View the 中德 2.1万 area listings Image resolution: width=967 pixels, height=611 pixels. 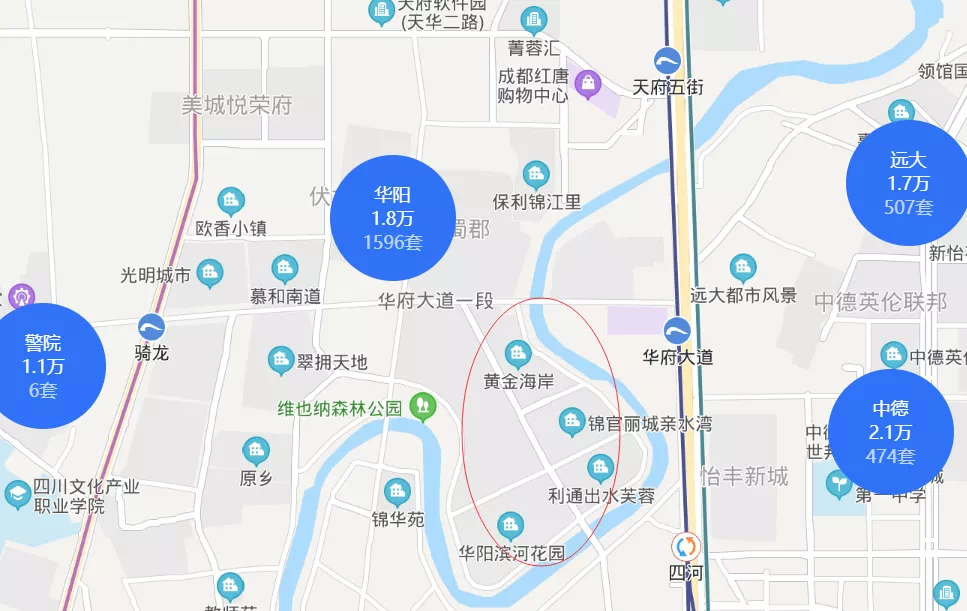(x=892, y=432)
